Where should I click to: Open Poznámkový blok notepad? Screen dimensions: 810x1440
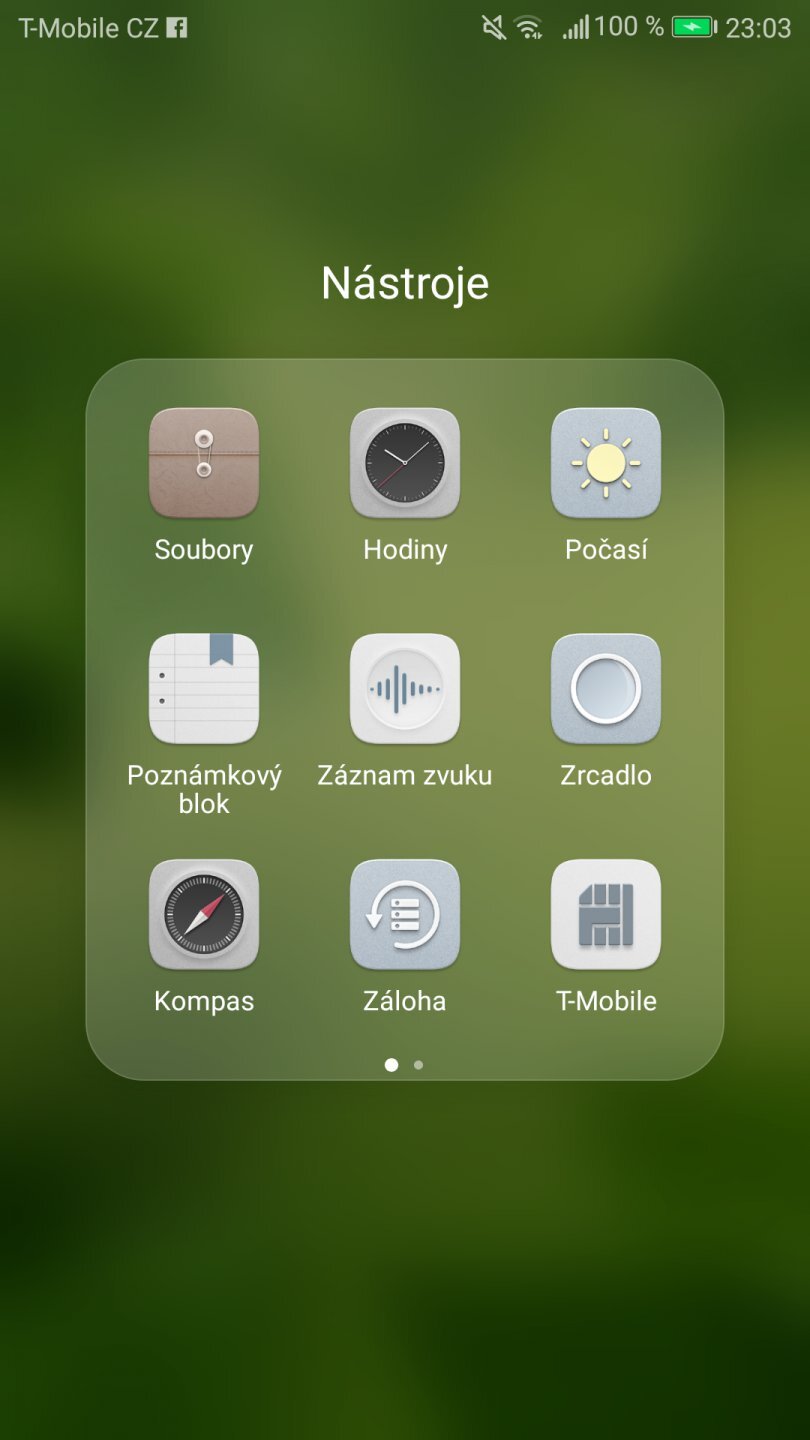pyautogui.click(x=204, y=689)
